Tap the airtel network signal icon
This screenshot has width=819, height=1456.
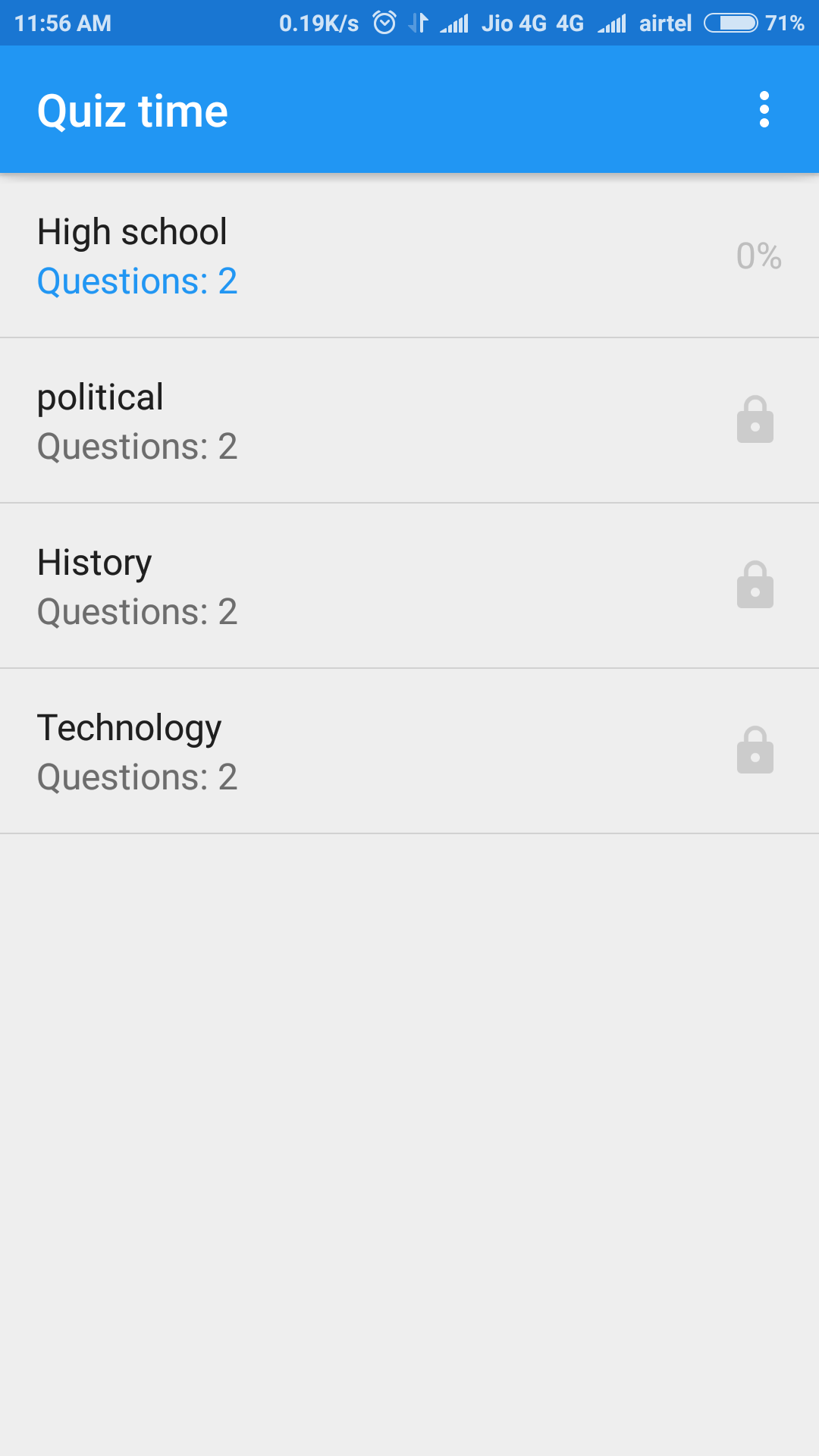(611, 24)
